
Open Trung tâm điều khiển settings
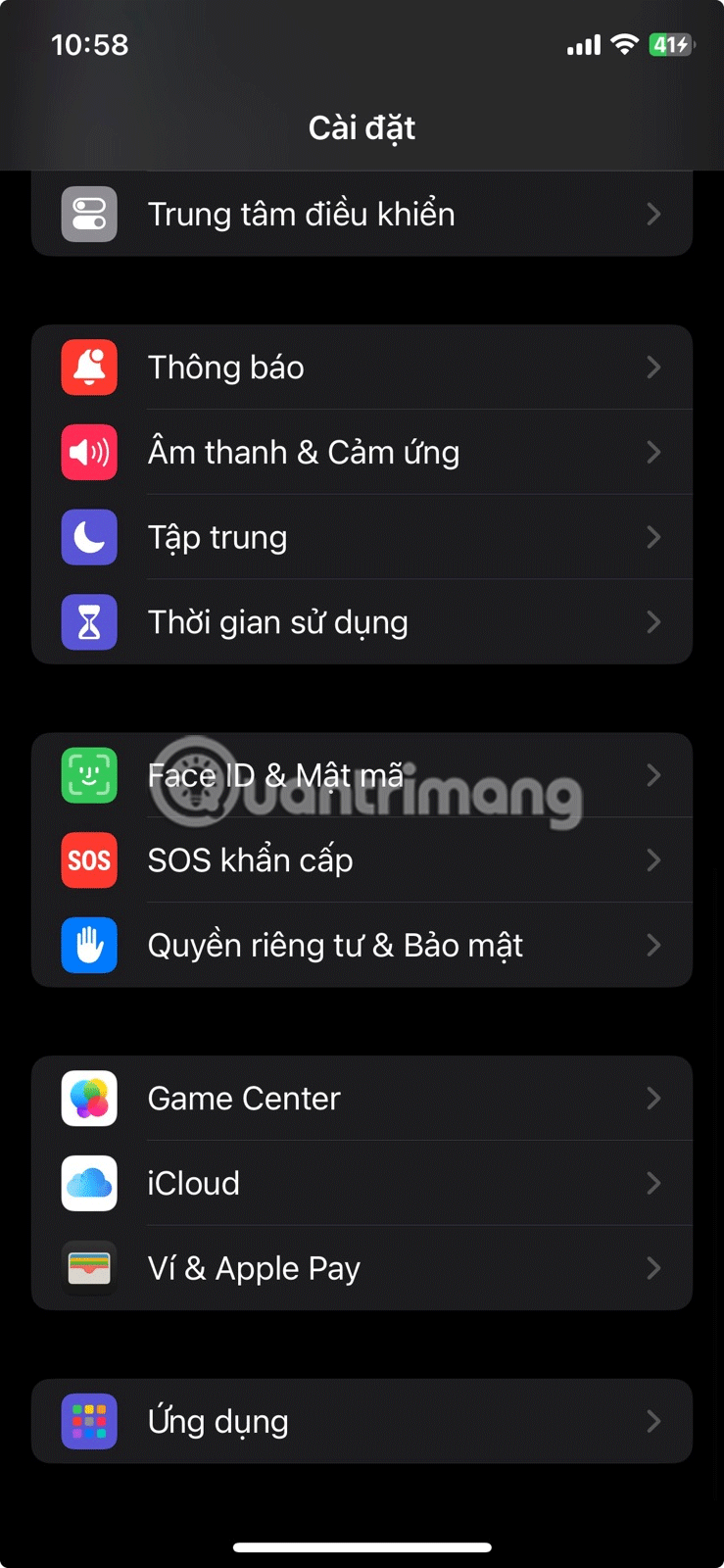362,214
